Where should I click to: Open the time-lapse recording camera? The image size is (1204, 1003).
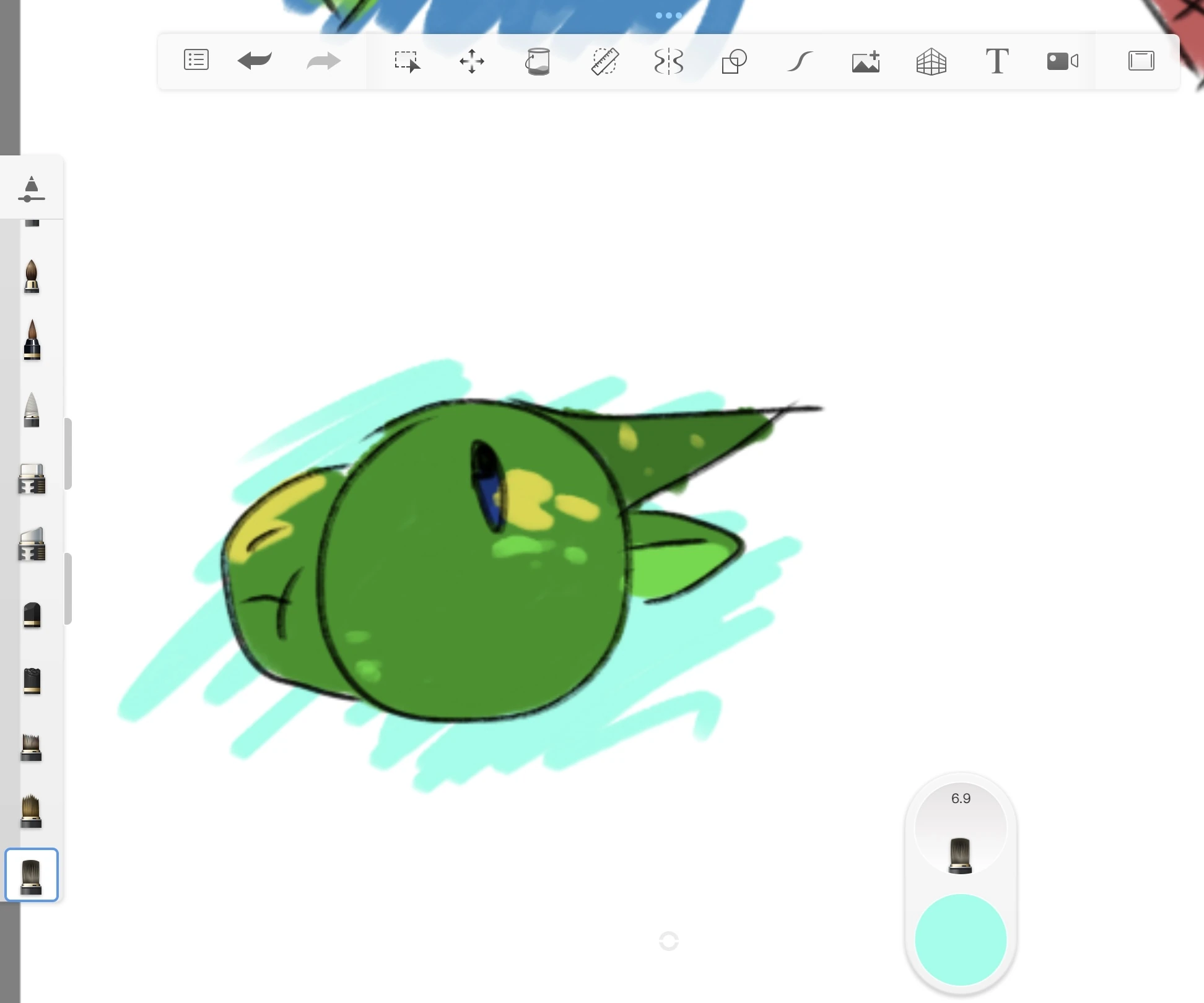tap(1063, 61)
